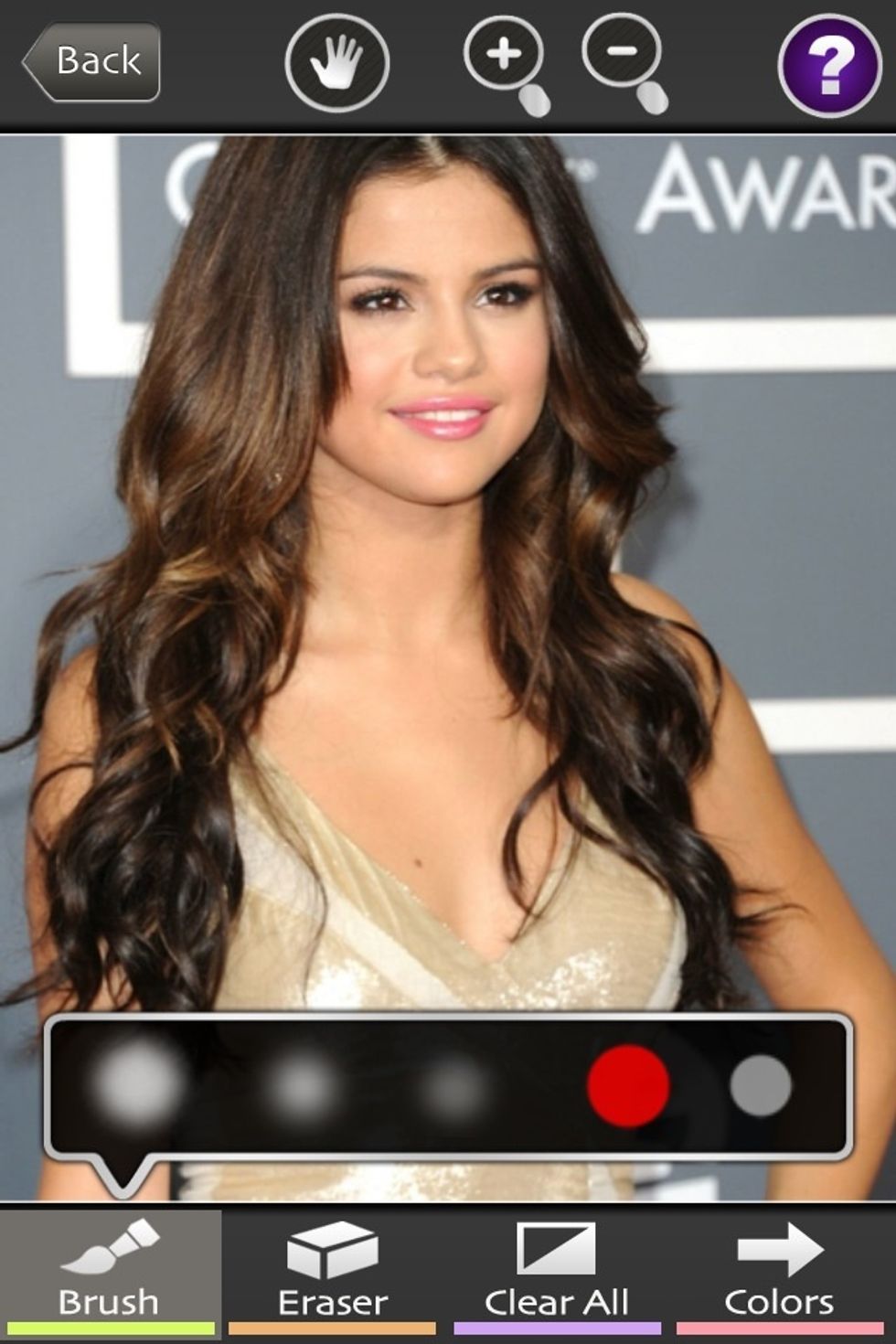
Task: Select the red hard brush
Action: (x=627, y=1085)
